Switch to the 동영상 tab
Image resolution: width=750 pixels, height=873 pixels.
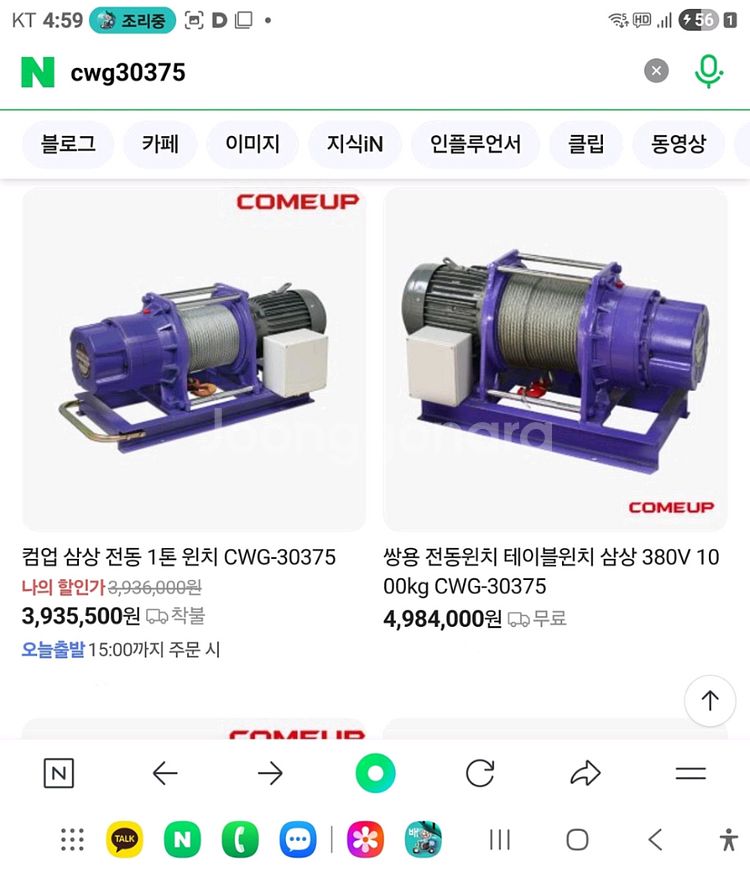679,144
